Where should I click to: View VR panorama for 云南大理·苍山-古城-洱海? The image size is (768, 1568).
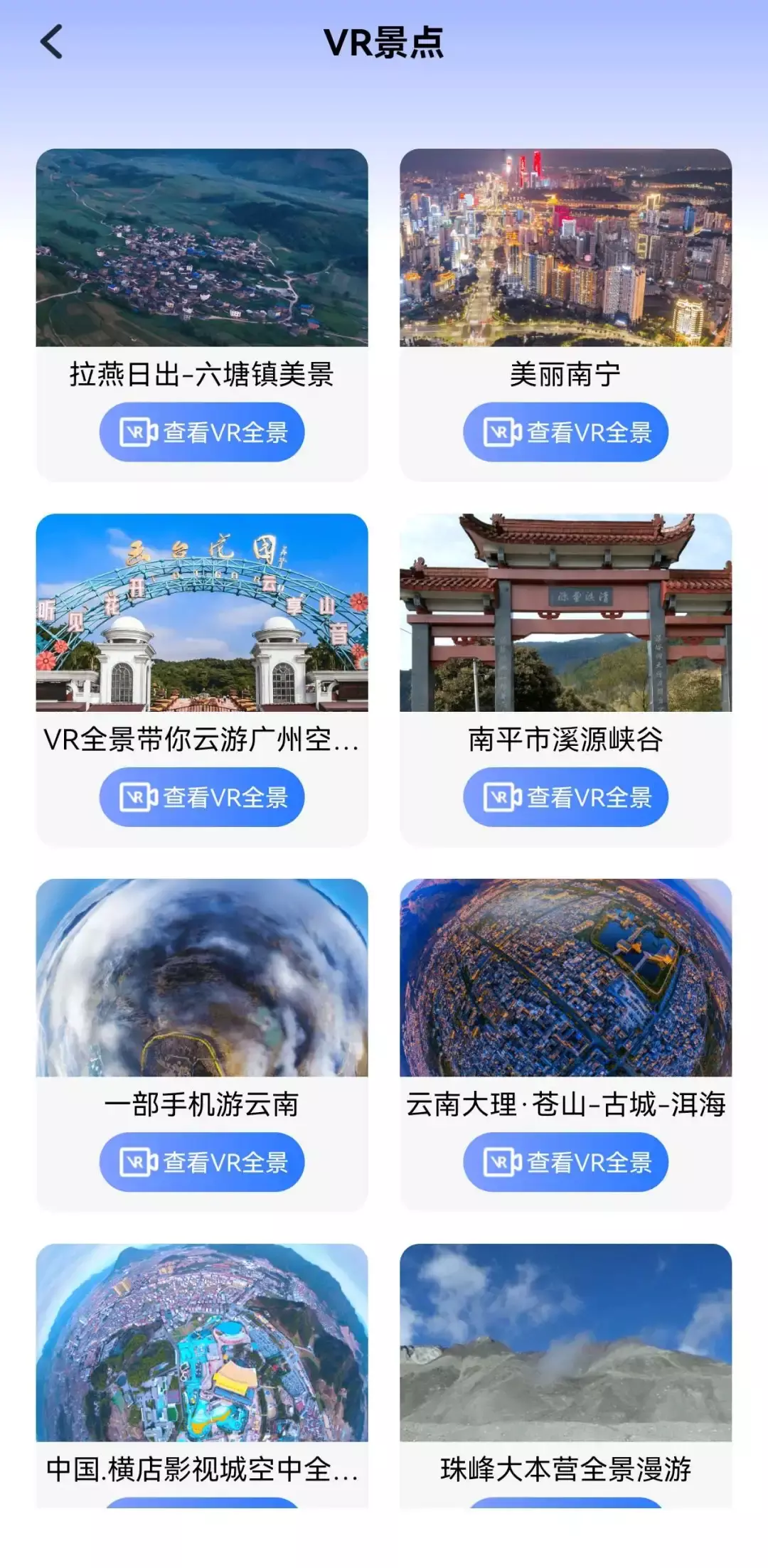(565, 1163)
